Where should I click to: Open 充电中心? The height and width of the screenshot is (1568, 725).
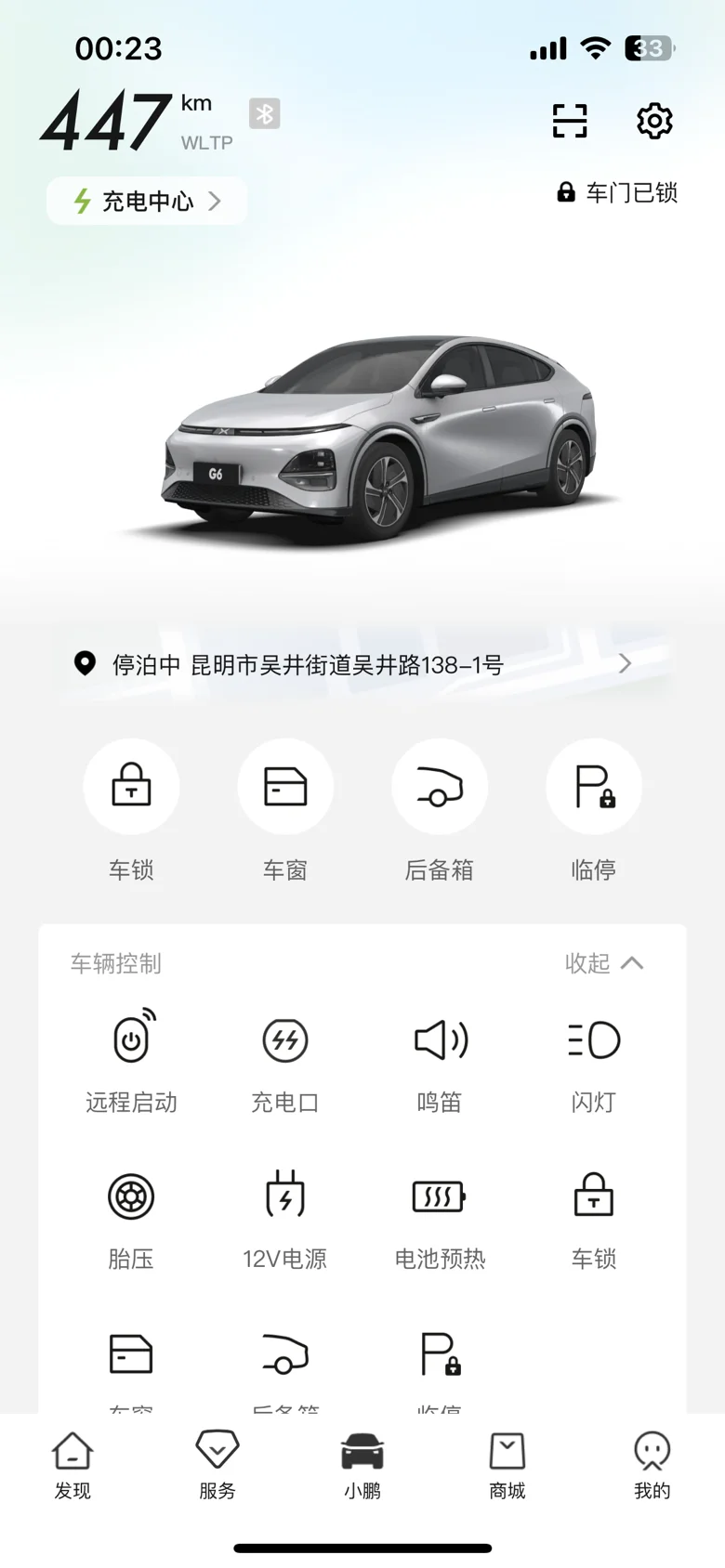coord(147,201)
